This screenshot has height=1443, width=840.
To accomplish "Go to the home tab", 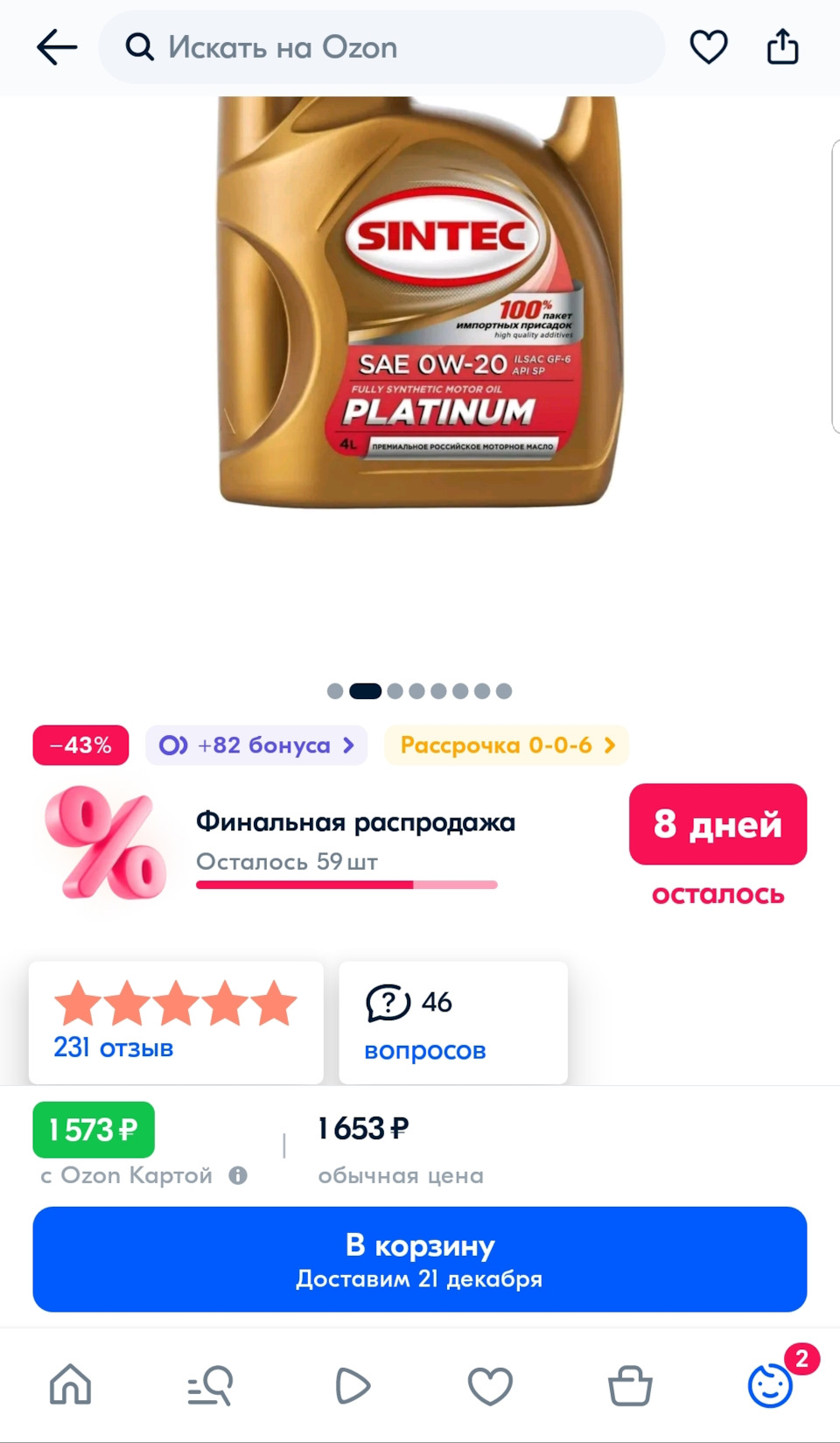I will point(70,1385).
